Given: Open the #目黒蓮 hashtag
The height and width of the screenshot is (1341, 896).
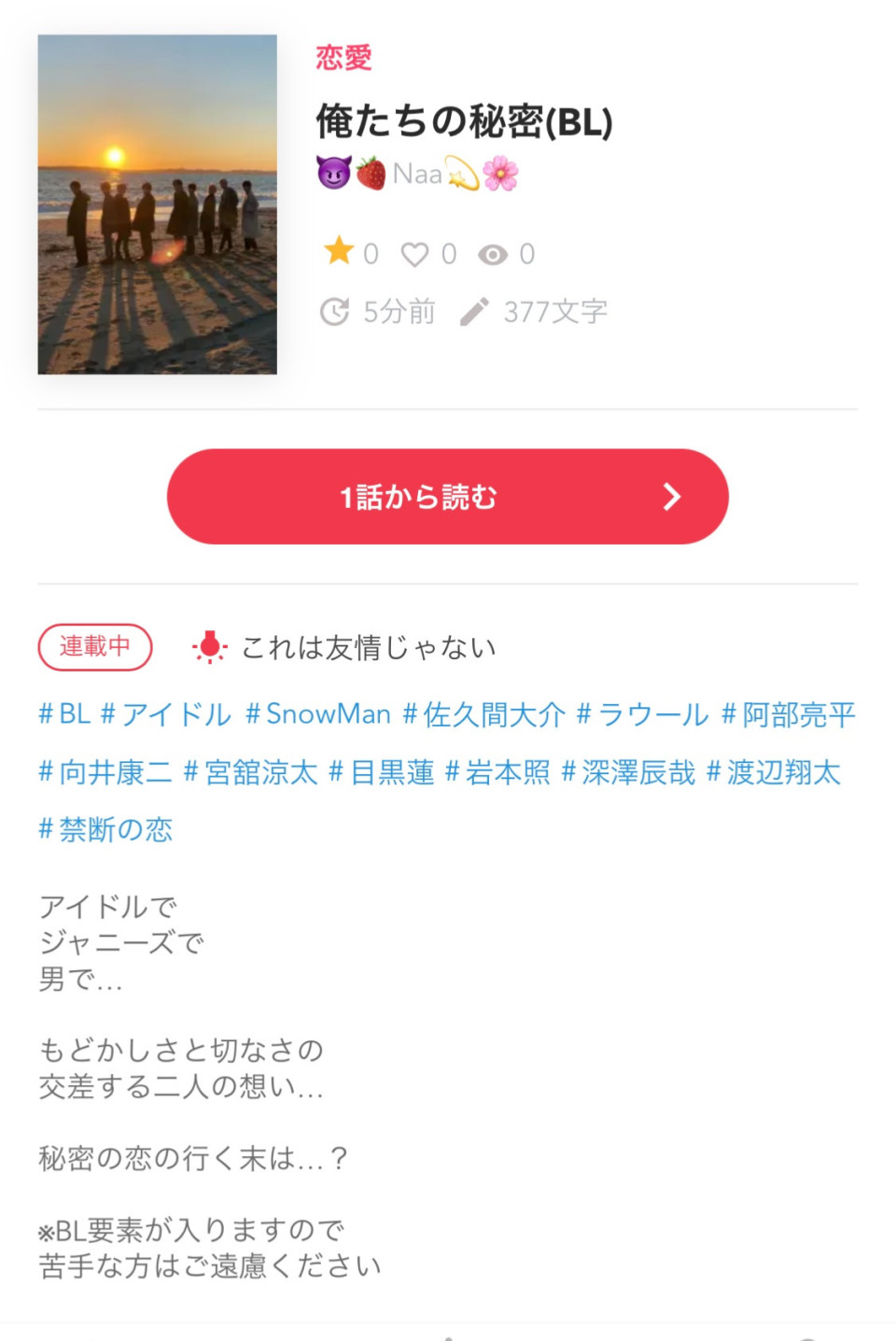Looking at the screenshot, I should coord(382,772).
